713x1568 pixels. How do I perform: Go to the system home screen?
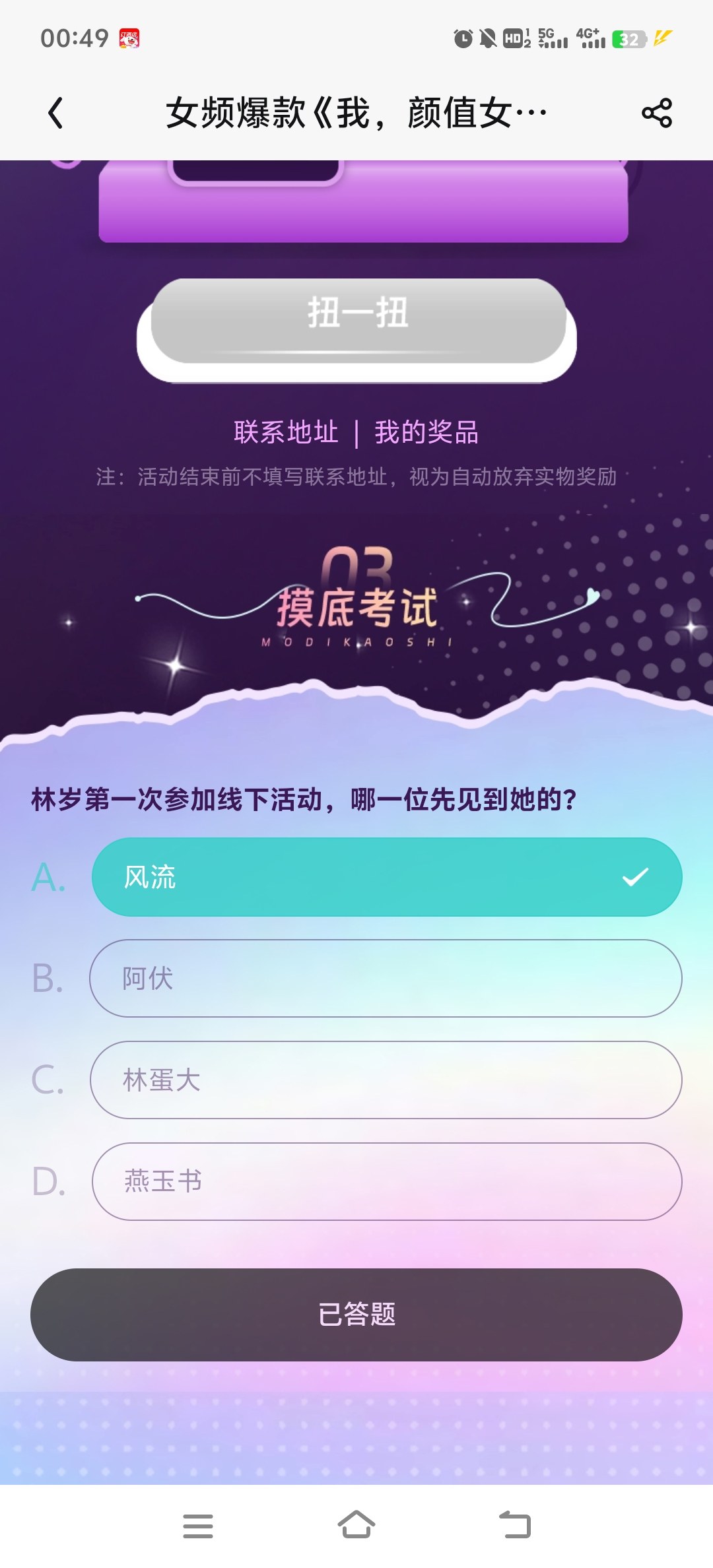point(356,1526)
